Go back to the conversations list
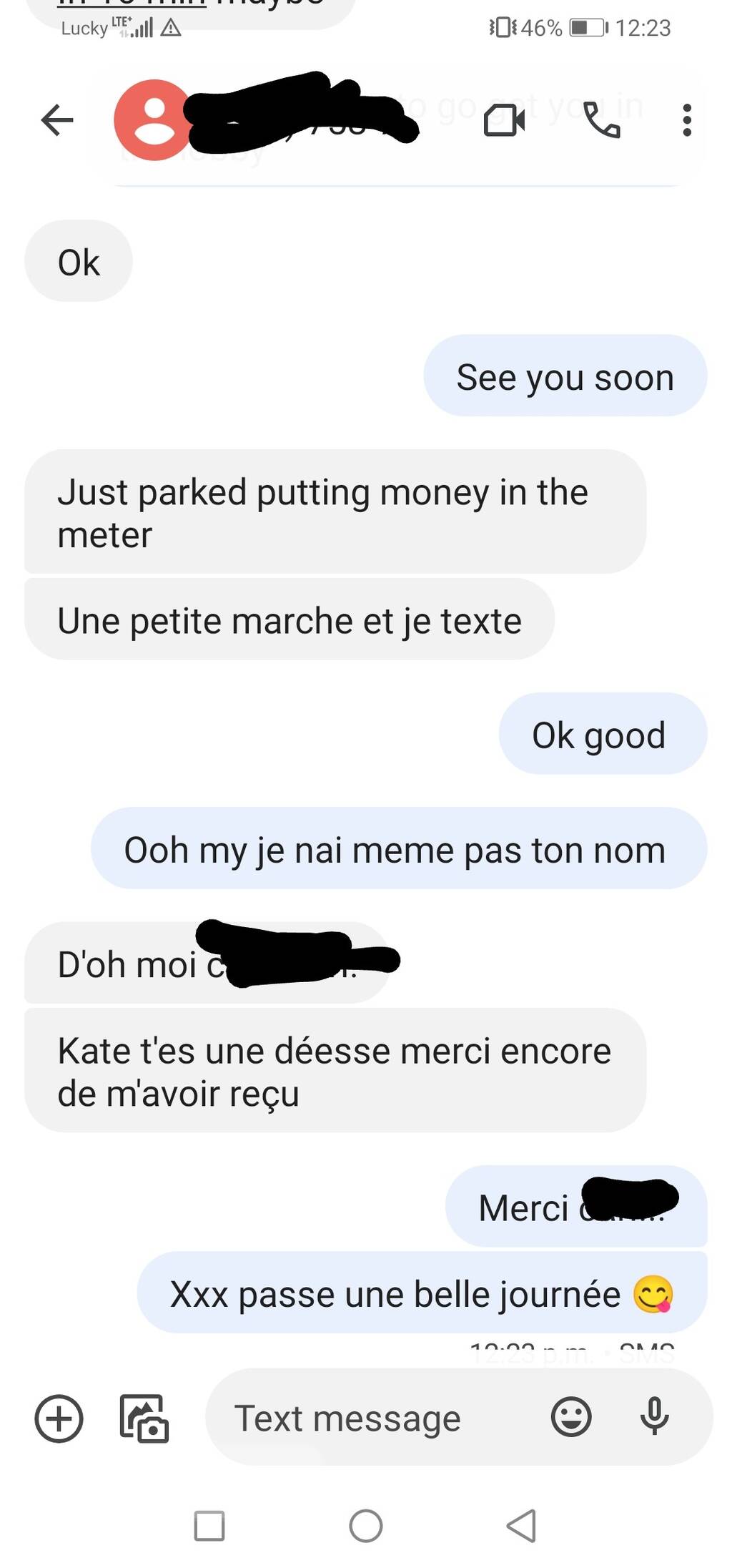This screenshot has width=732, height=1568. [x=57, y=119]
